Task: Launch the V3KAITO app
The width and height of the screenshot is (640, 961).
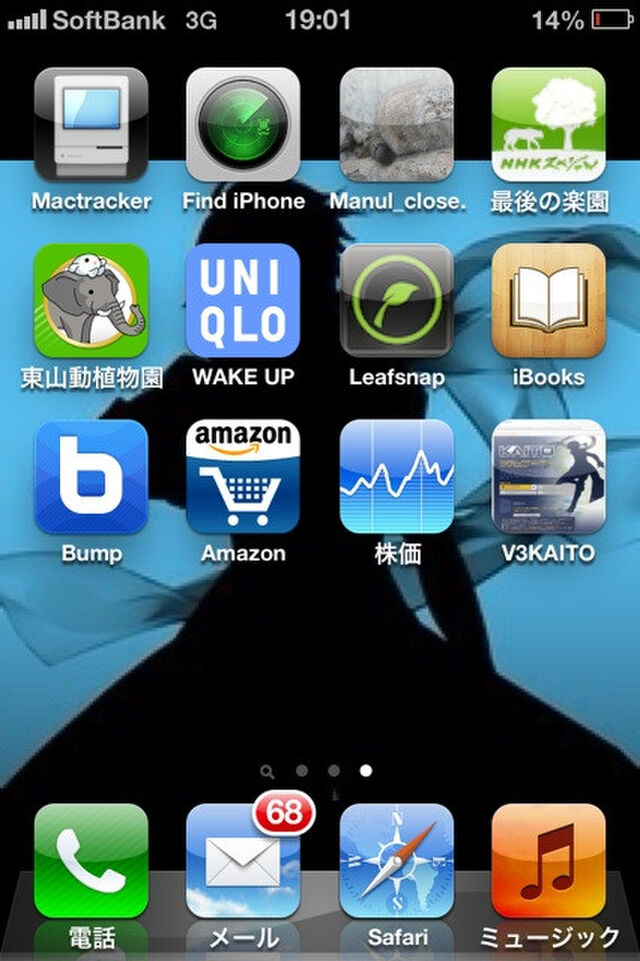Action: click(548, 477)
